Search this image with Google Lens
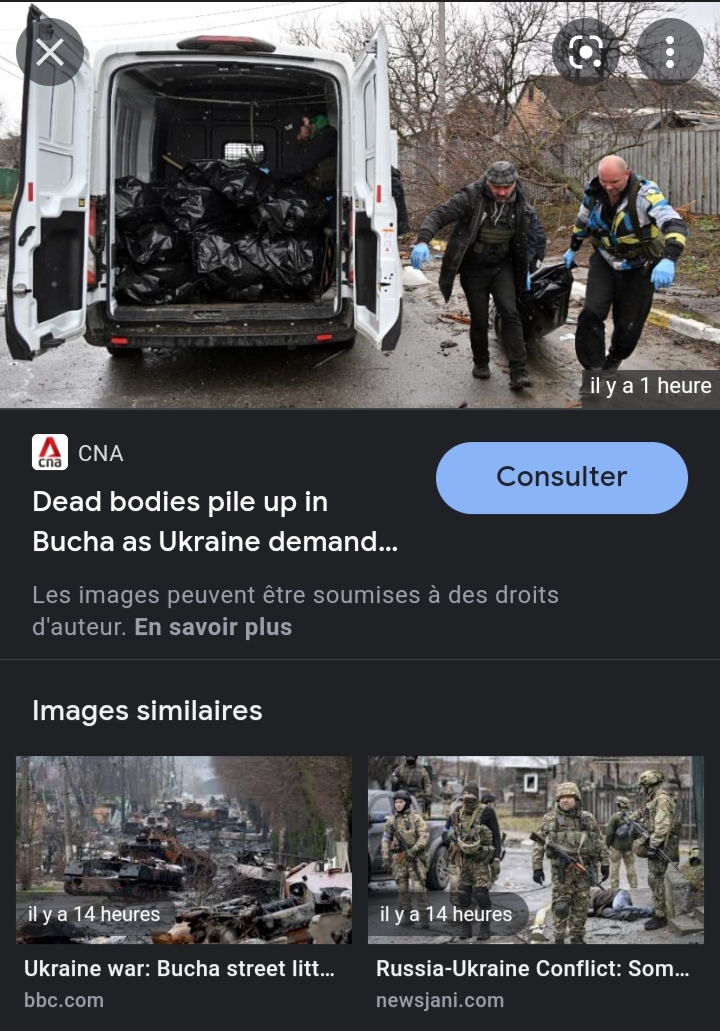This screenshot has height=1031, width=720. click(x=585, y=51)
